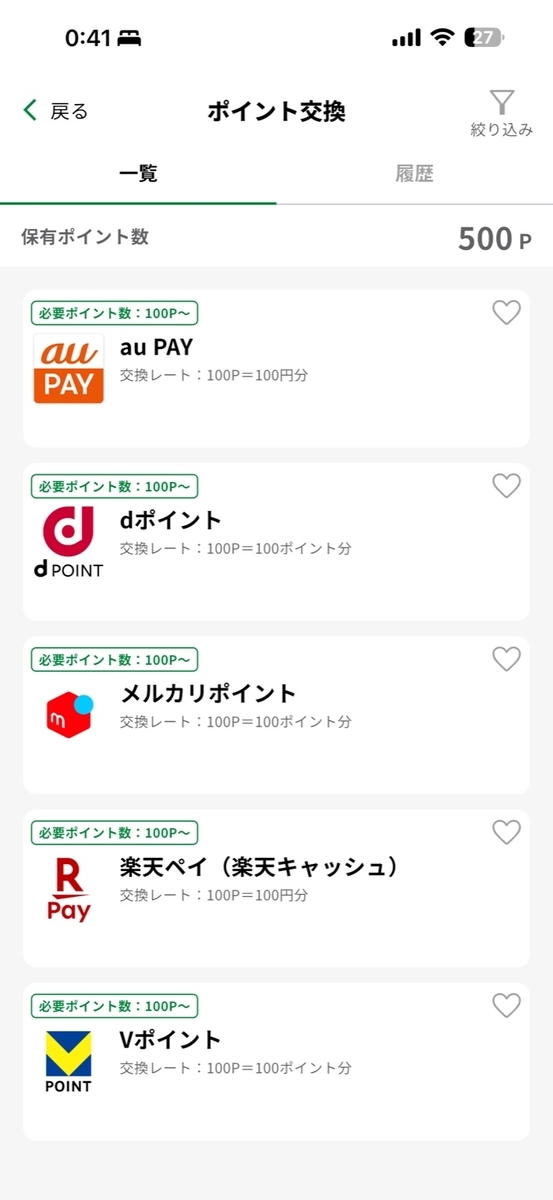Viewport: 553px width, 1200px height.
Task: Open the Vポイント exchange card
Action: 276,1061
